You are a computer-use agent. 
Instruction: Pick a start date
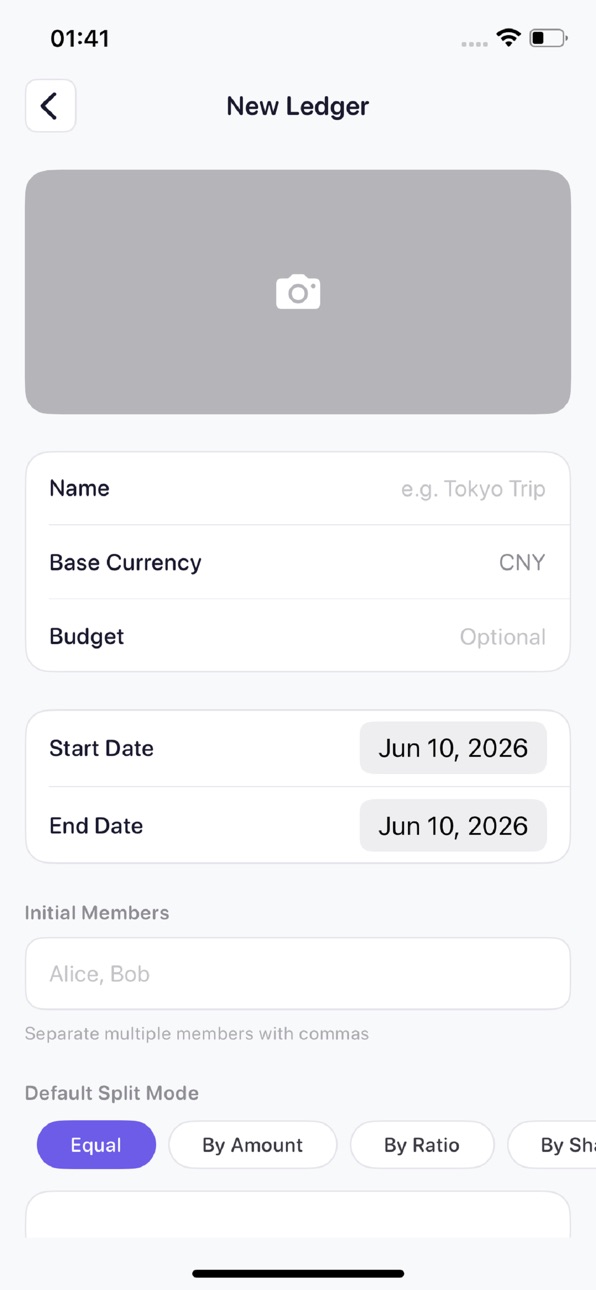coord(453,748)
